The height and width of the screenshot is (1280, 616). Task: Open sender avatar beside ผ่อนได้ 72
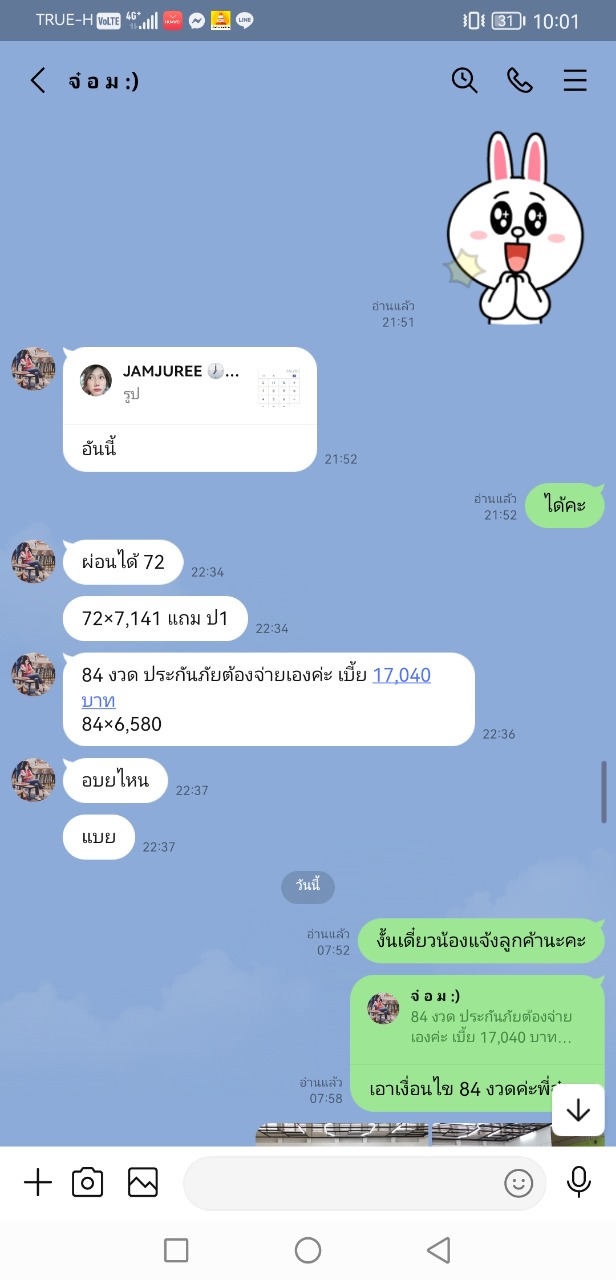(33, 562)
